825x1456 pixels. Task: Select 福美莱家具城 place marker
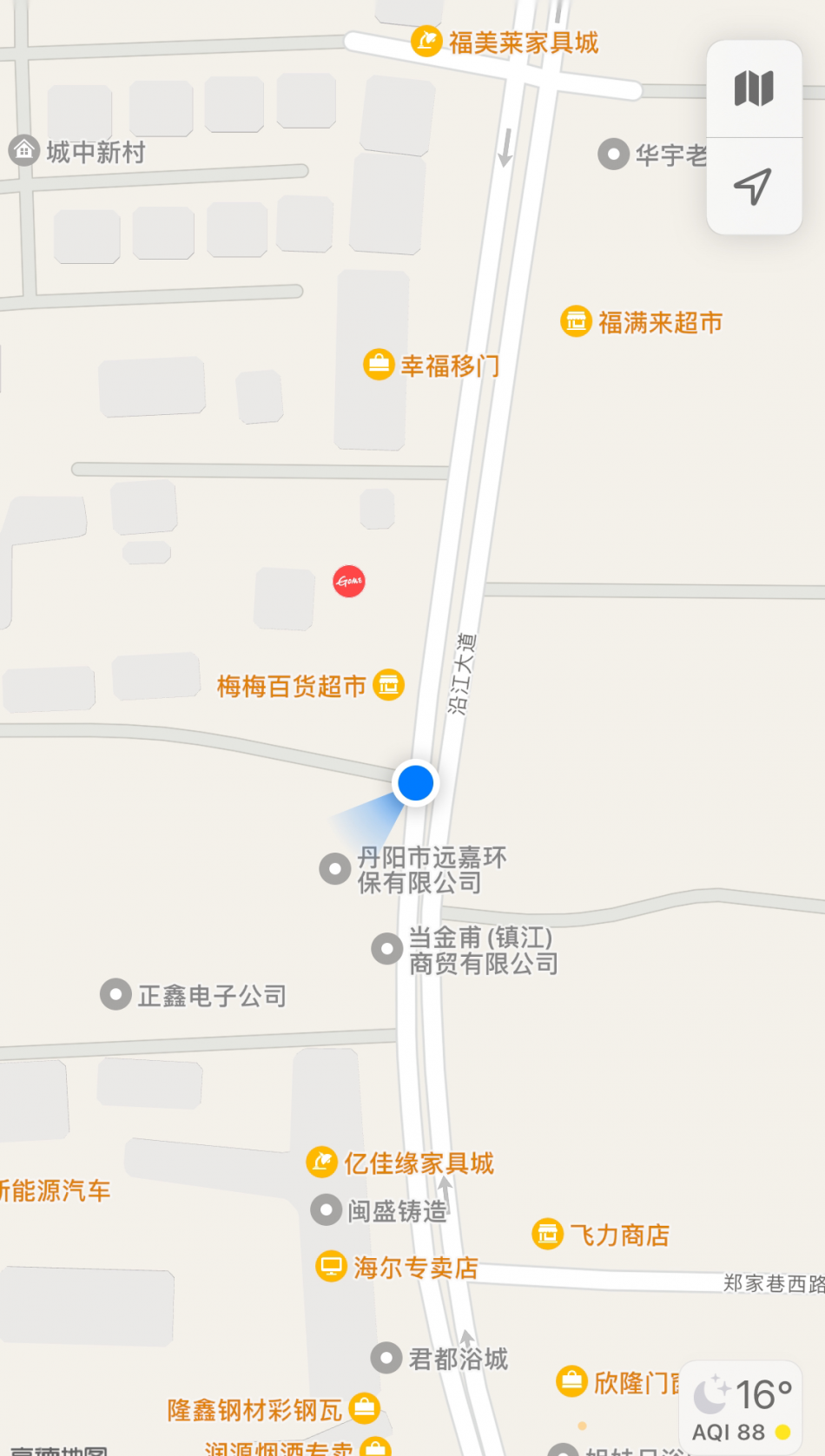coord(426,42)
